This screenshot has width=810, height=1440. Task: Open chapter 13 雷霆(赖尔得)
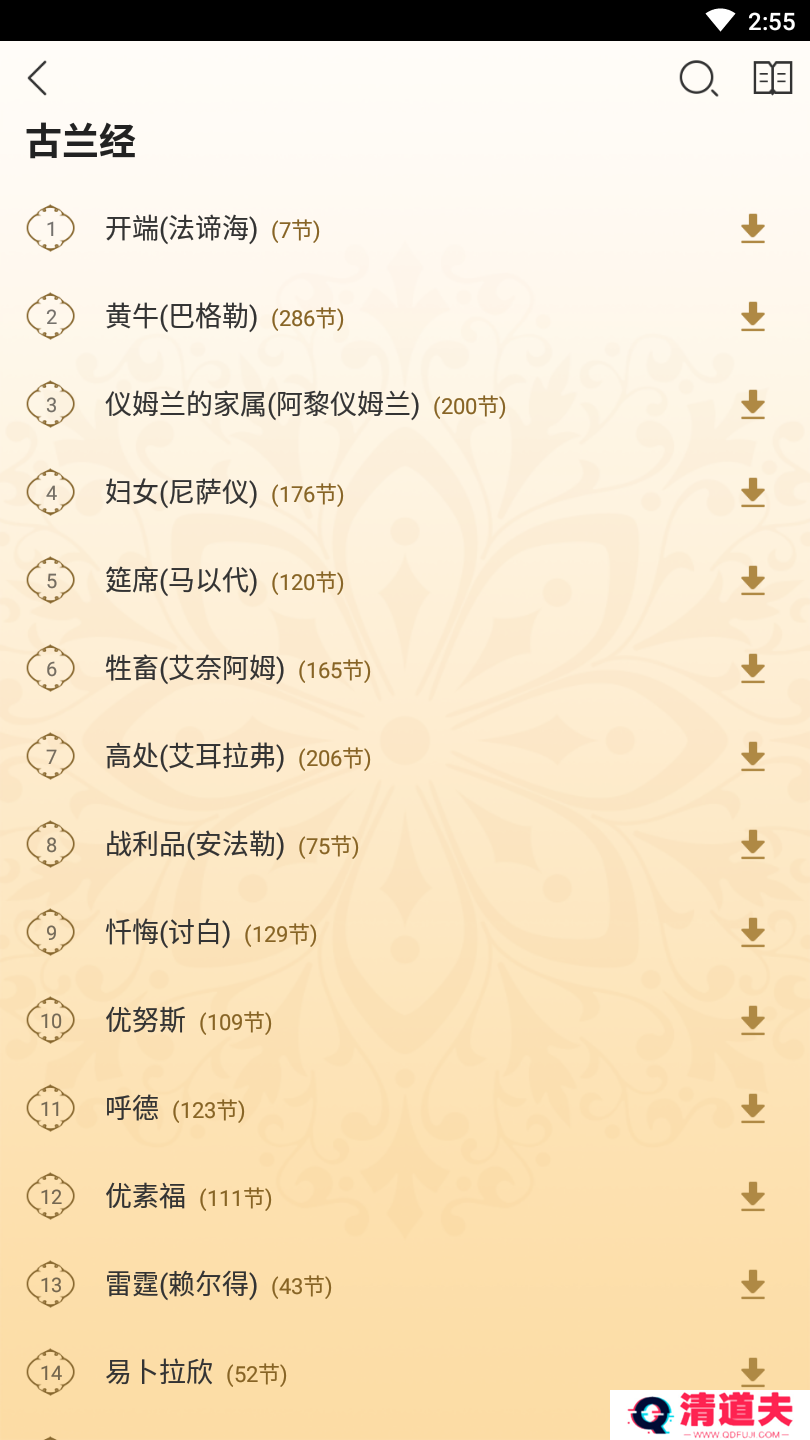pos(182,1285)
